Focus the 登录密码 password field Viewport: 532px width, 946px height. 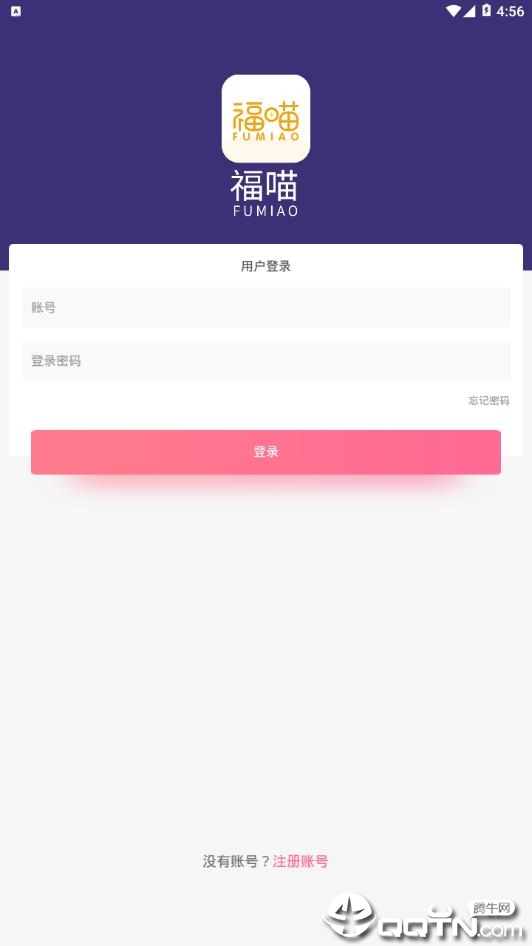tap(266, 361)
